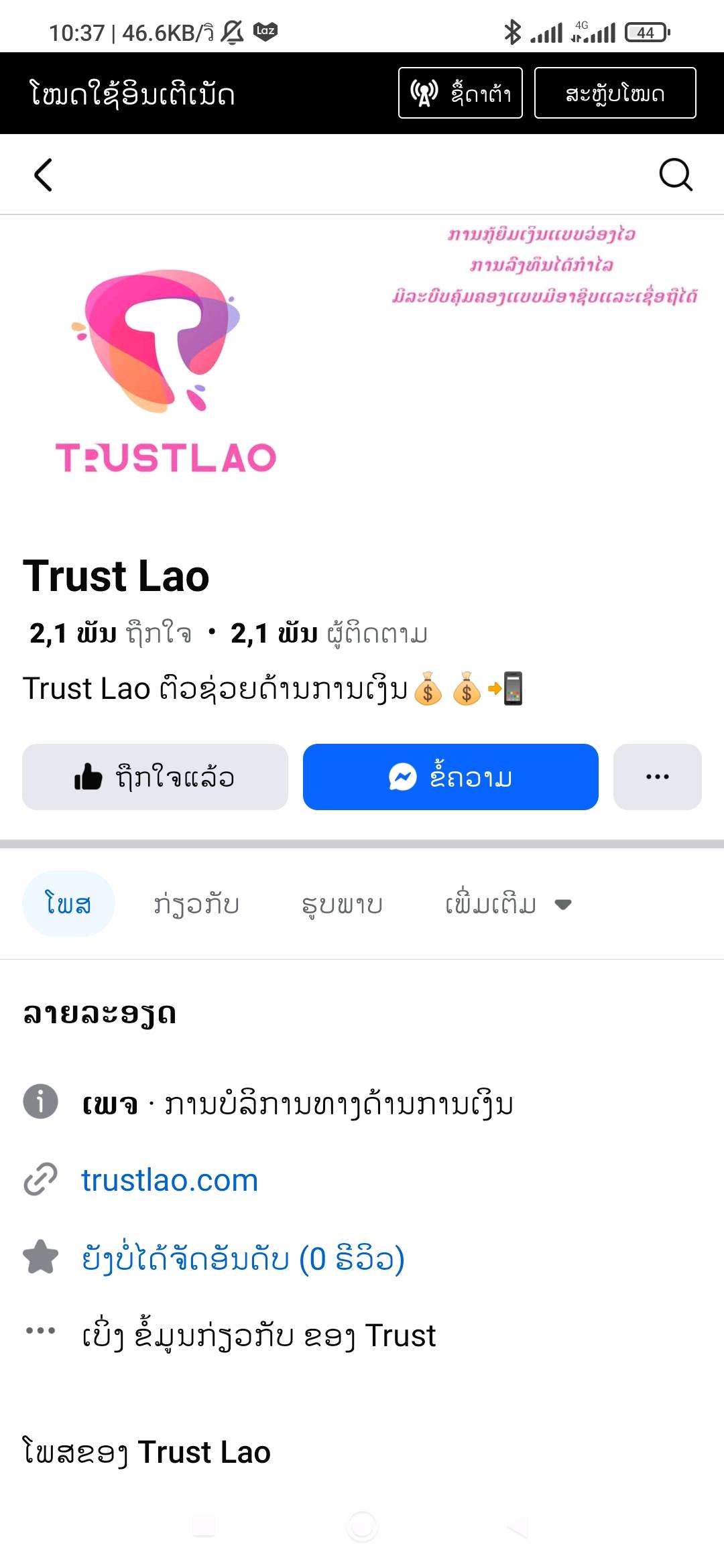View Trust's about info row
The width and height of the screenshot is (724, 1568).
[258, 1335]
